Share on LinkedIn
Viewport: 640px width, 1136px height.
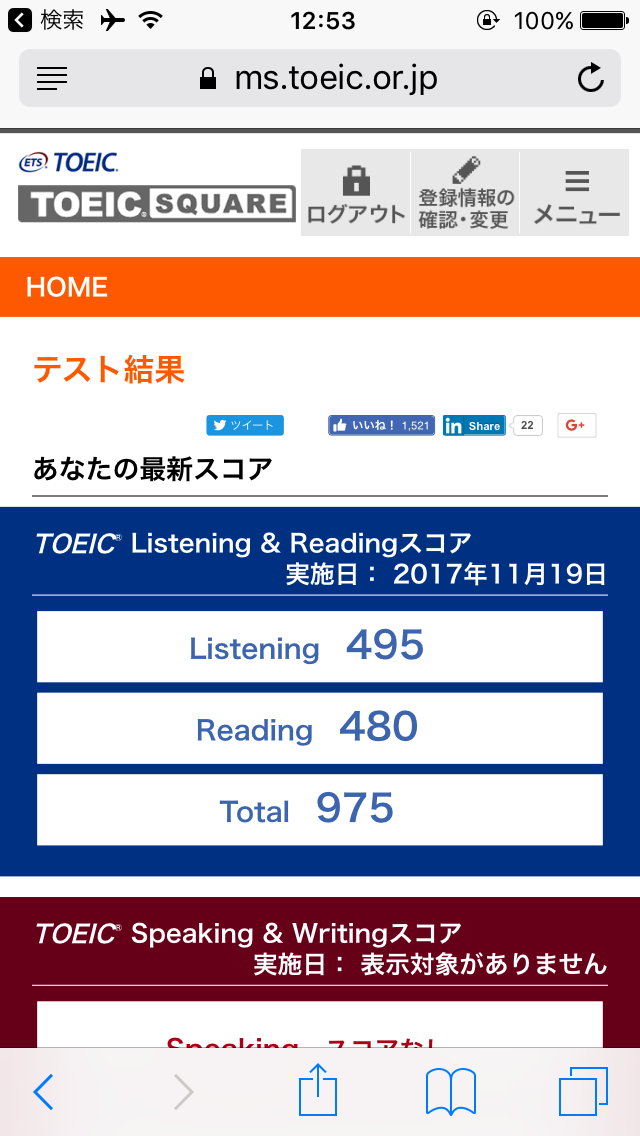coord(474,426)
